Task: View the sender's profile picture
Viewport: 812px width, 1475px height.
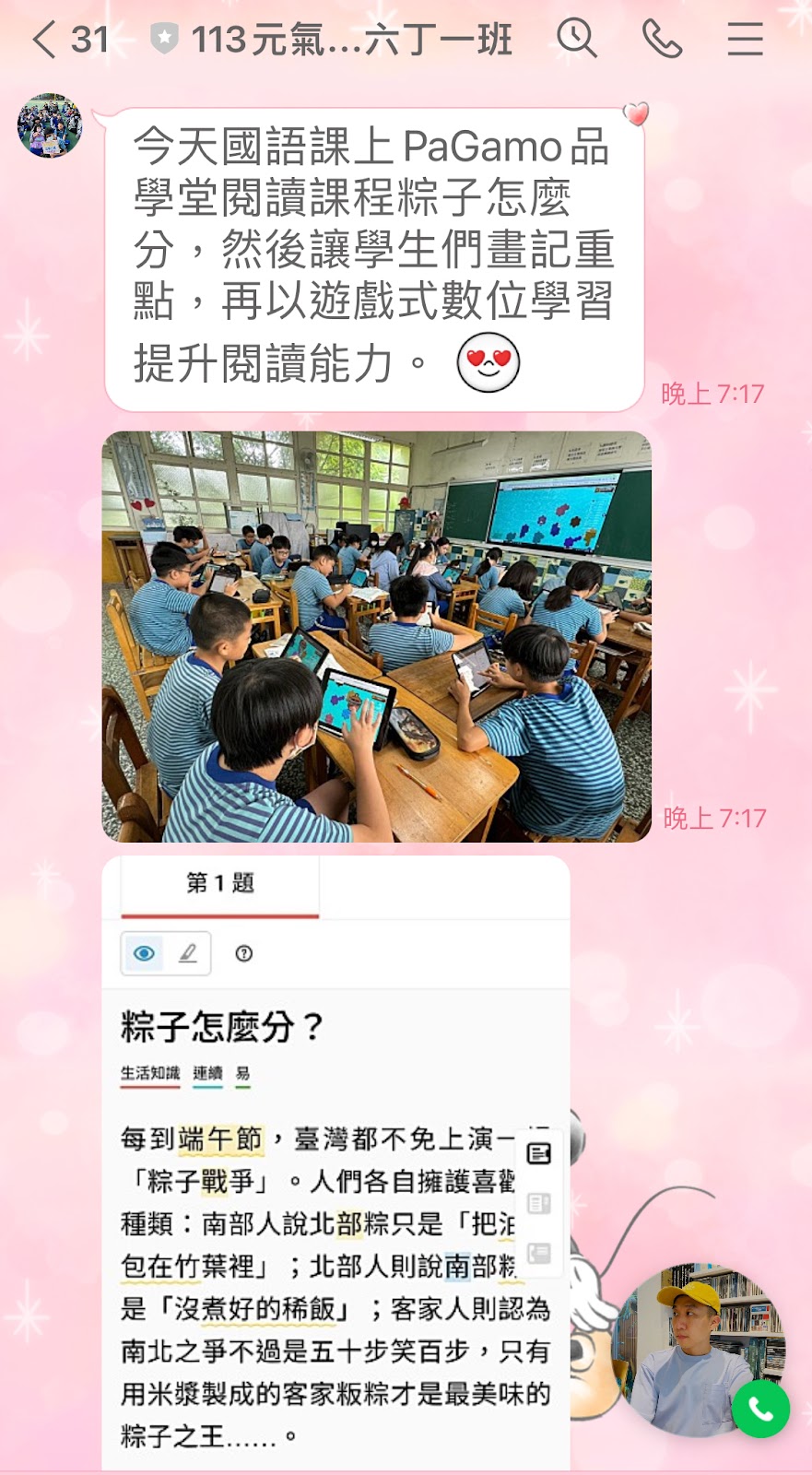Action: (50, 125)
